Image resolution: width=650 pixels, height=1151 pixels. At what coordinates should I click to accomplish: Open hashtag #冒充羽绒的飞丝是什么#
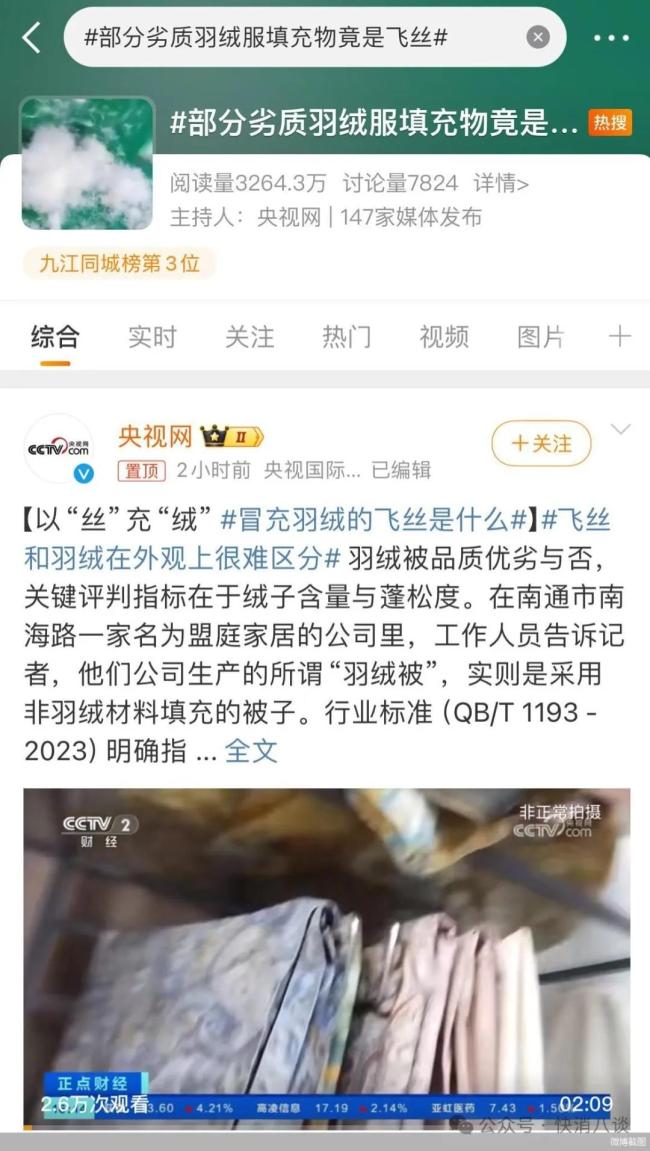373,520
